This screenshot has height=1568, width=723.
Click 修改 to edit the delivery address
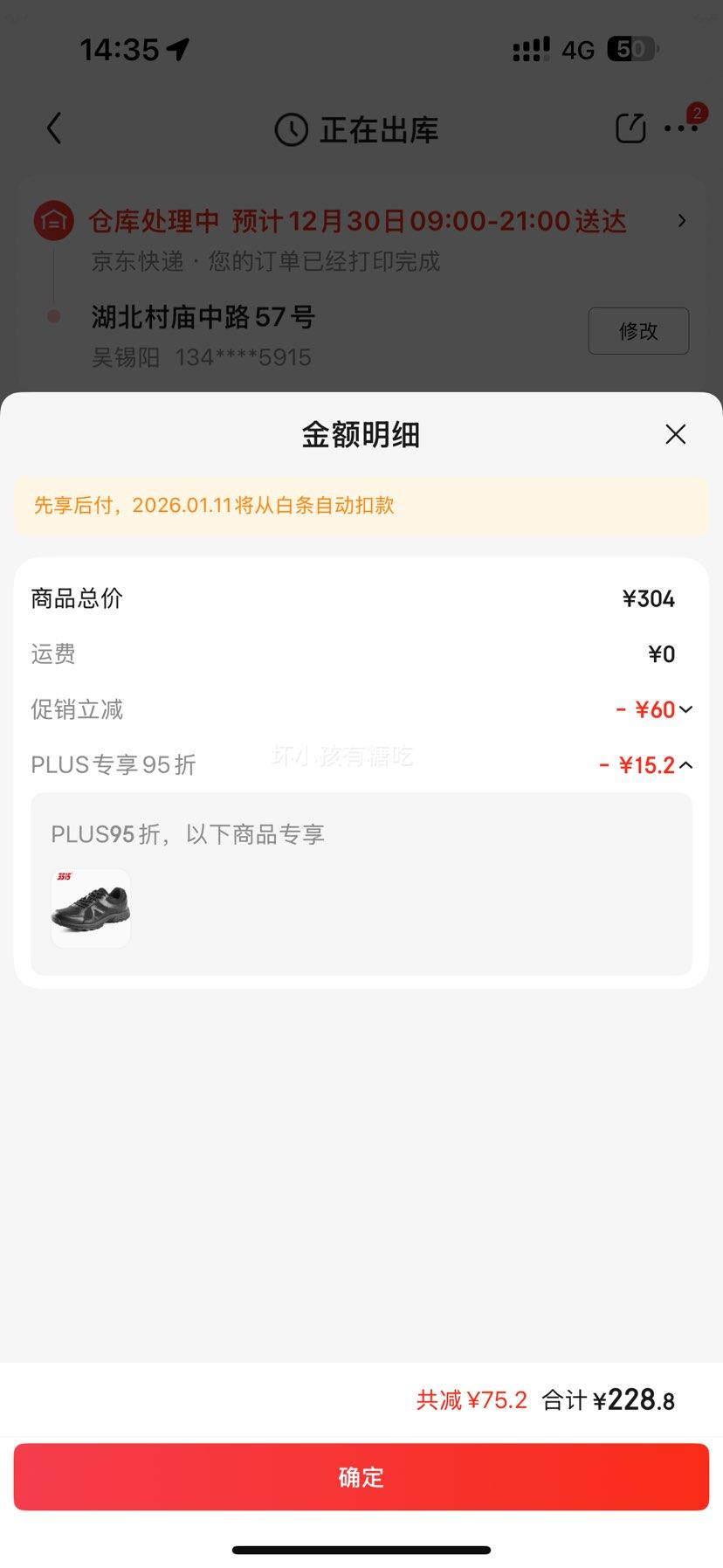pos(638,331)
